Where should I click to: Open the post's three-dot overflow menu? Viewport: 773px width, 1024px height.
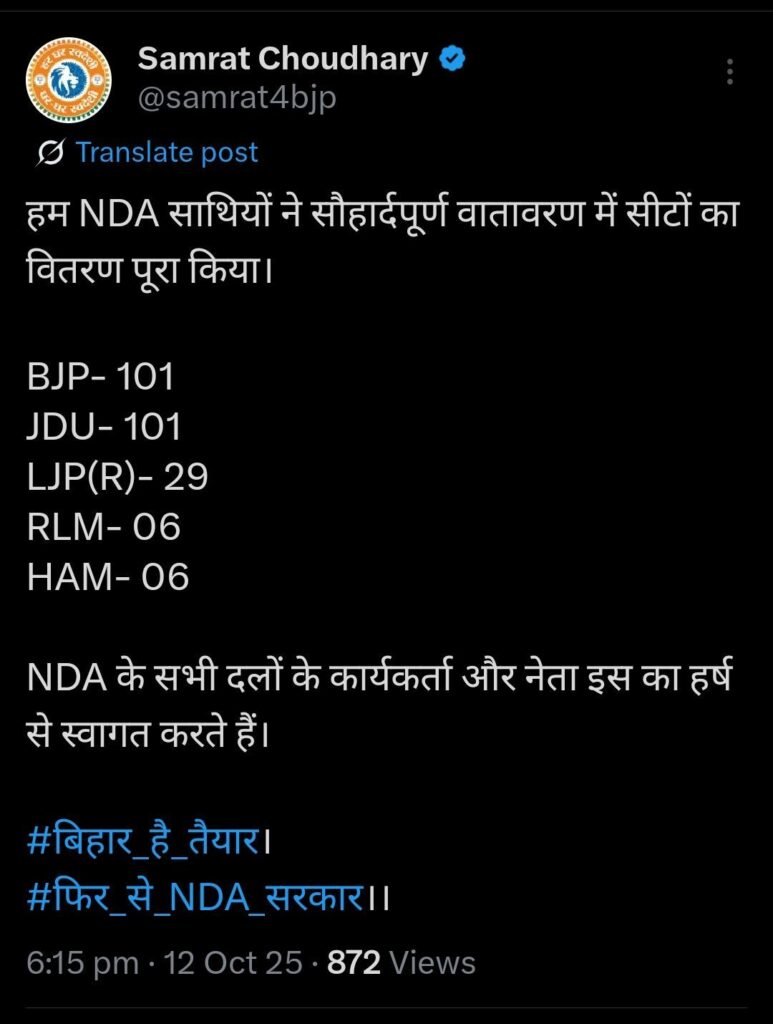click(730, 72)
